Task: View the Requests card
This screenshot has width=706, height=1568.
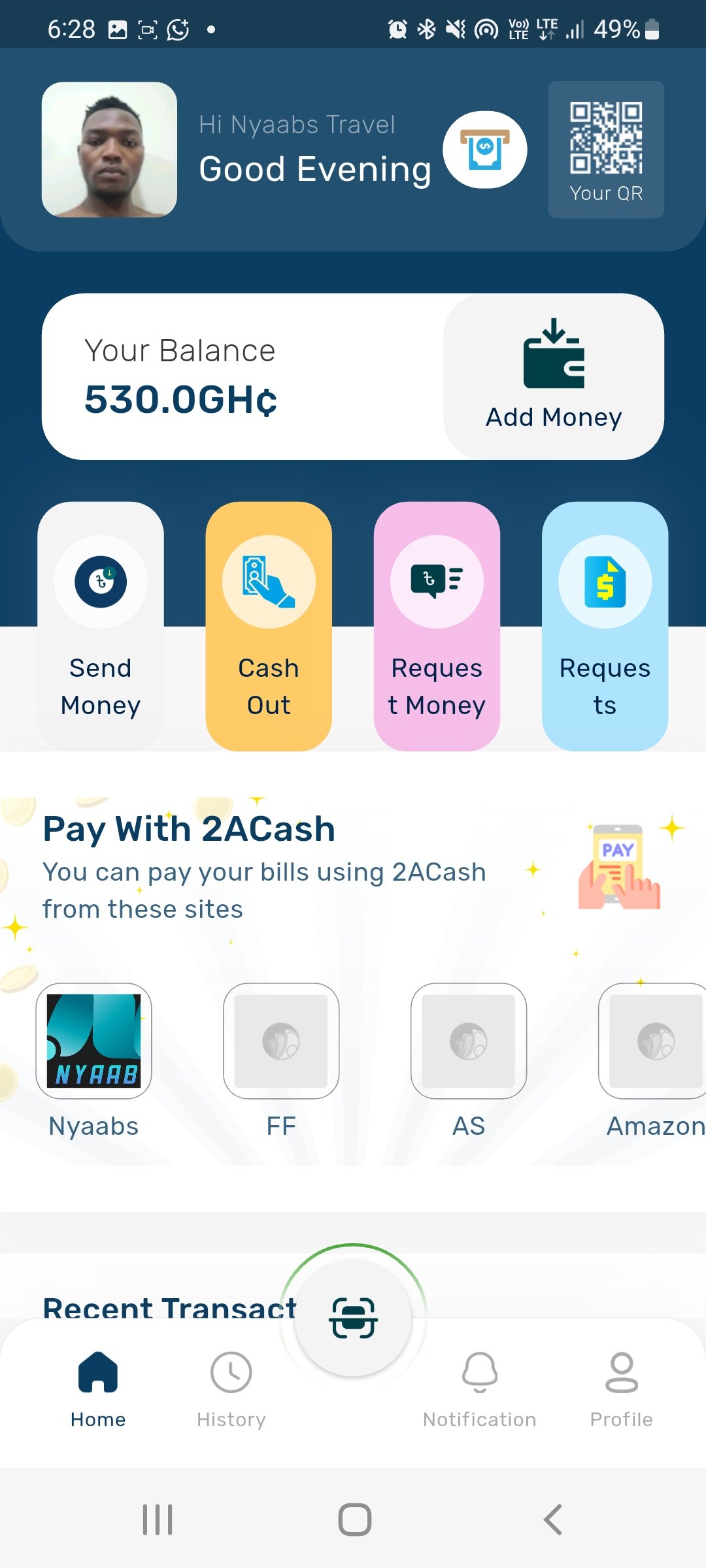Action: click(x=605, y=626)
